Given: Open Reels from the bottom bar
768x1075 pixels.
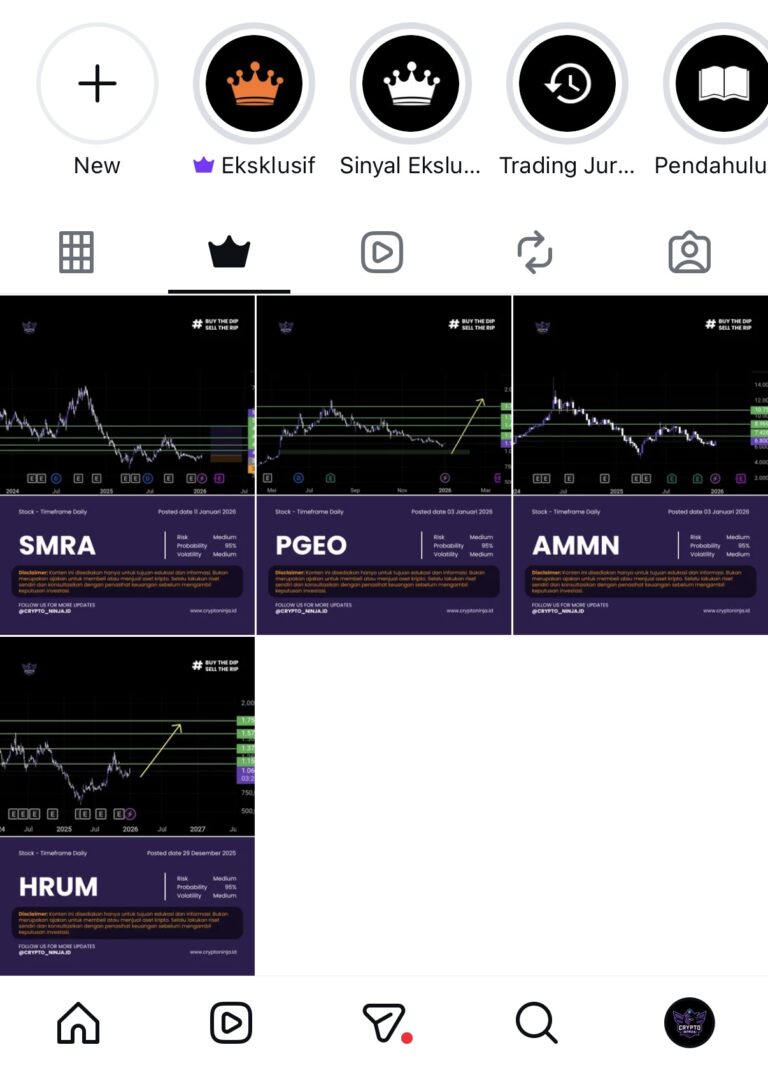Looking at the screenshot, I should [x=231, y=1023].
